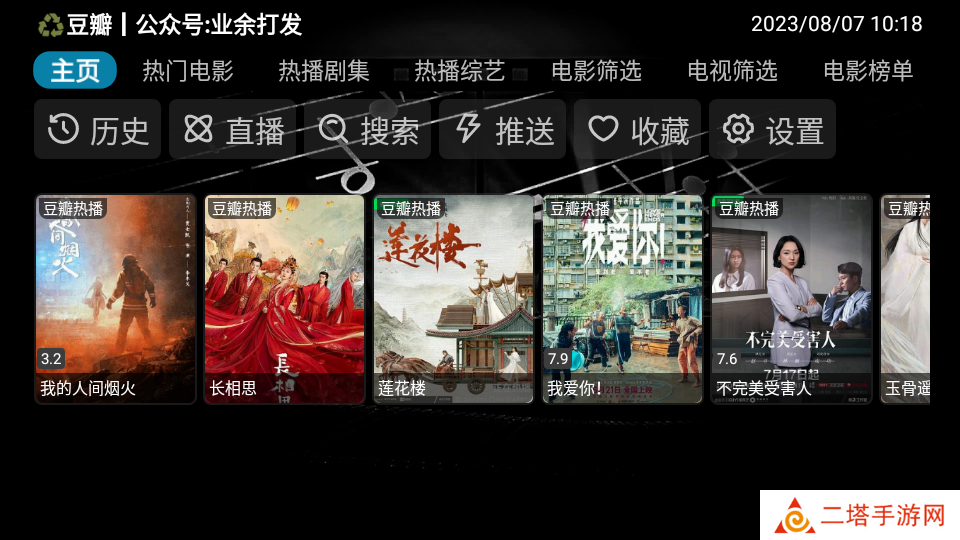This screenshot has height=540, width=960.
Task: Open the 推送 push feature
Action: [x=503, y=130]
